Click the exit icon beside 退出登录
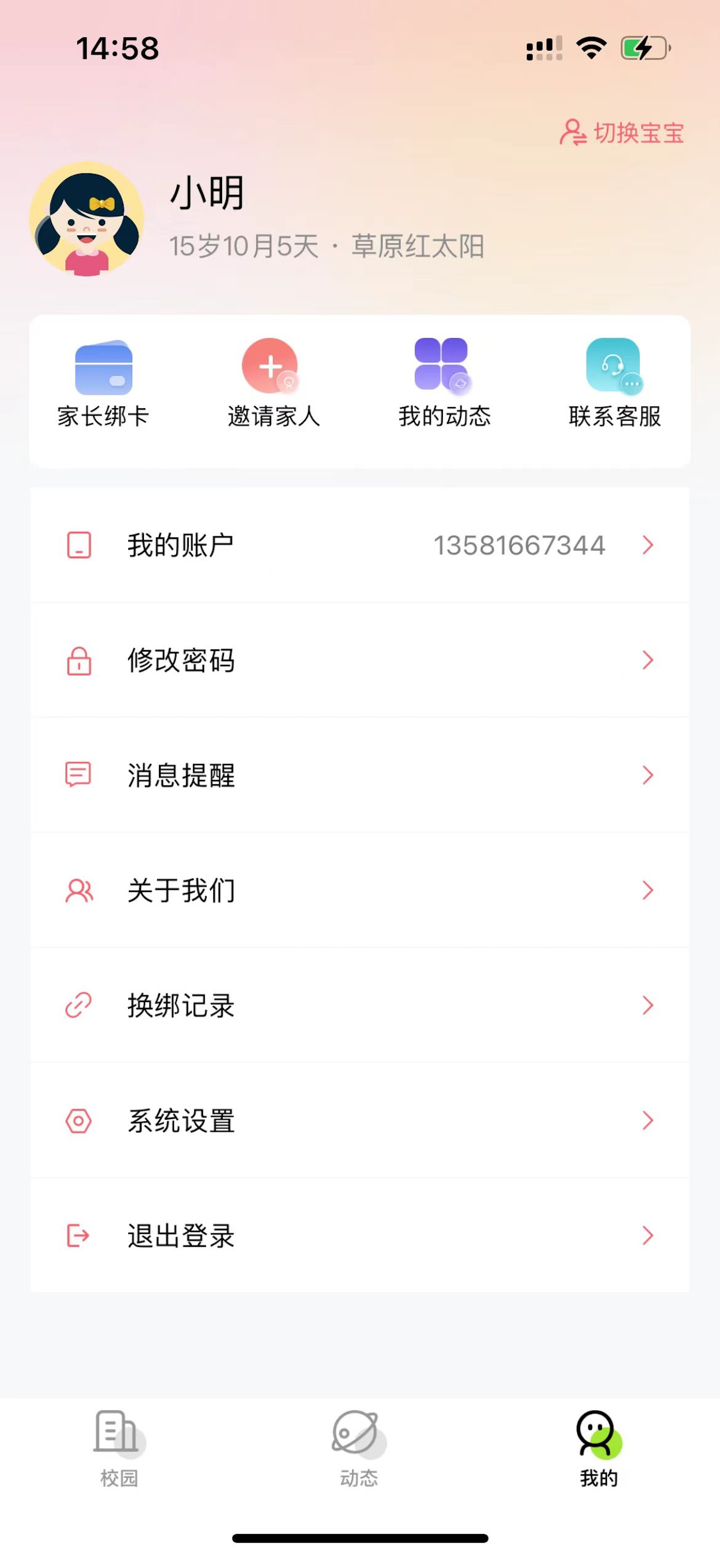Screen dimensions: 720x1558 tap(79, 1236)
